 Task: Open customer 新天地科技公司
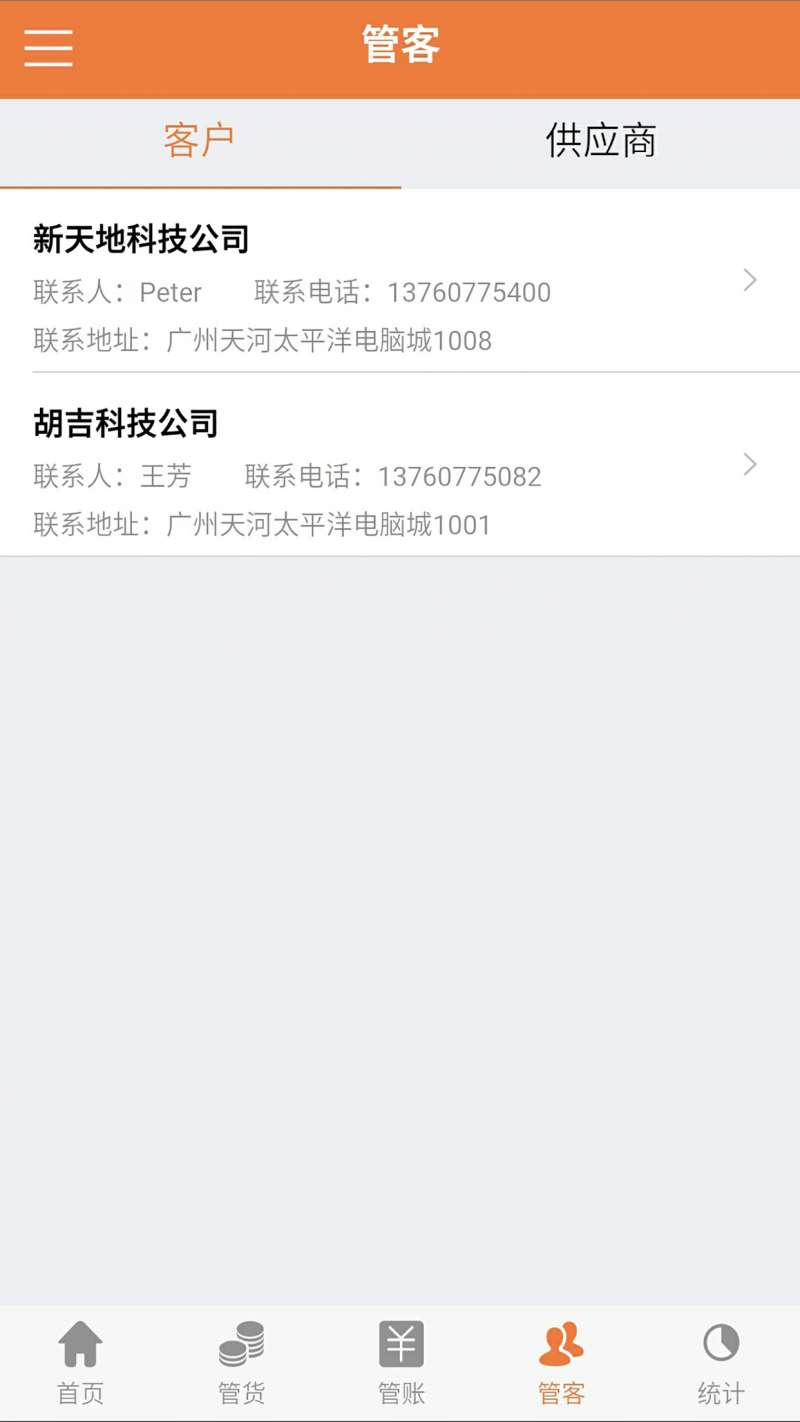point(400,282)
